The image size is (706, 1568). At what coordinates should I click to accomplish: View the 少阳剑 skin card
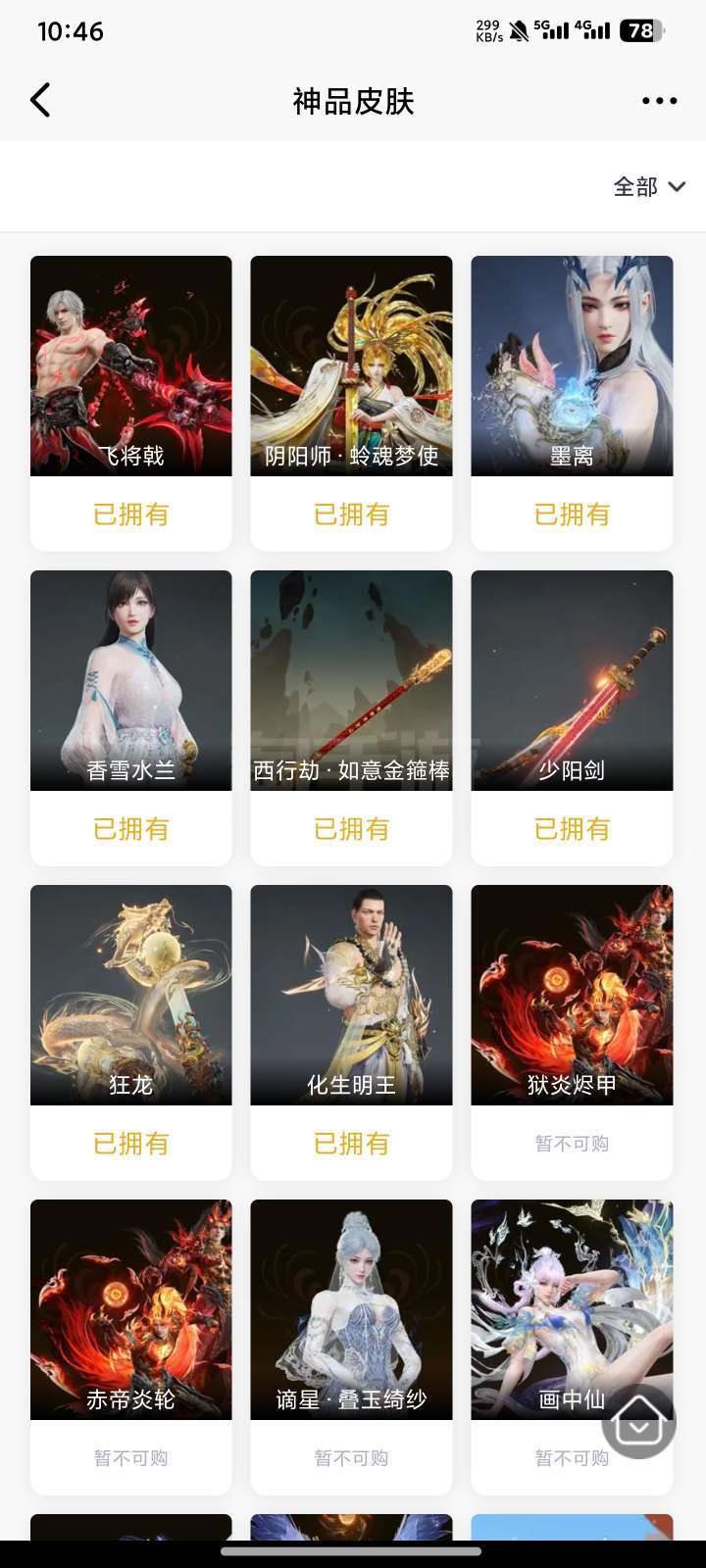pyautogui.click(x=572, y=717)
